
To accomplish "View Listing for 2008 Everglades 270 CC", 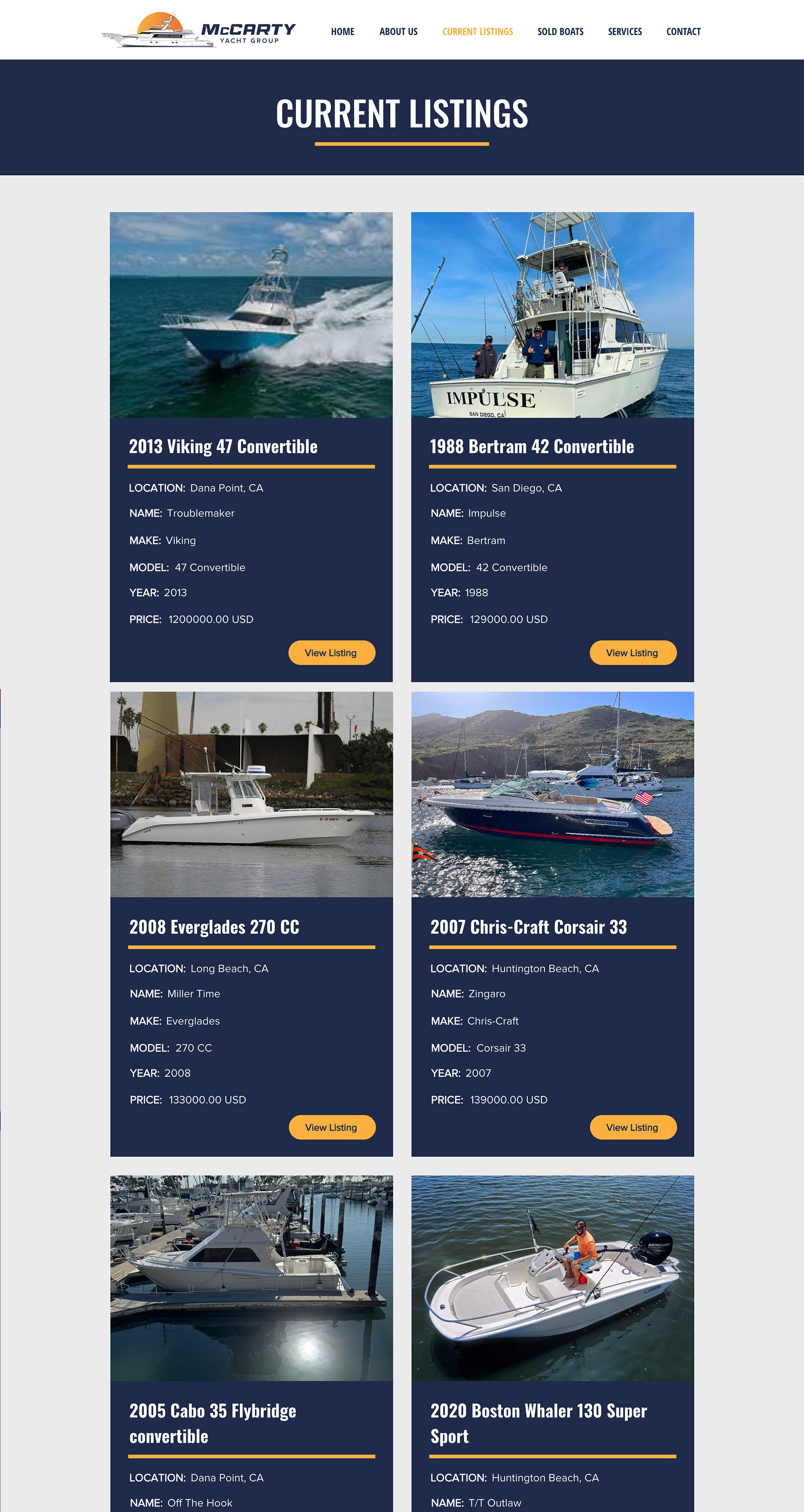I will [332, 1127].
